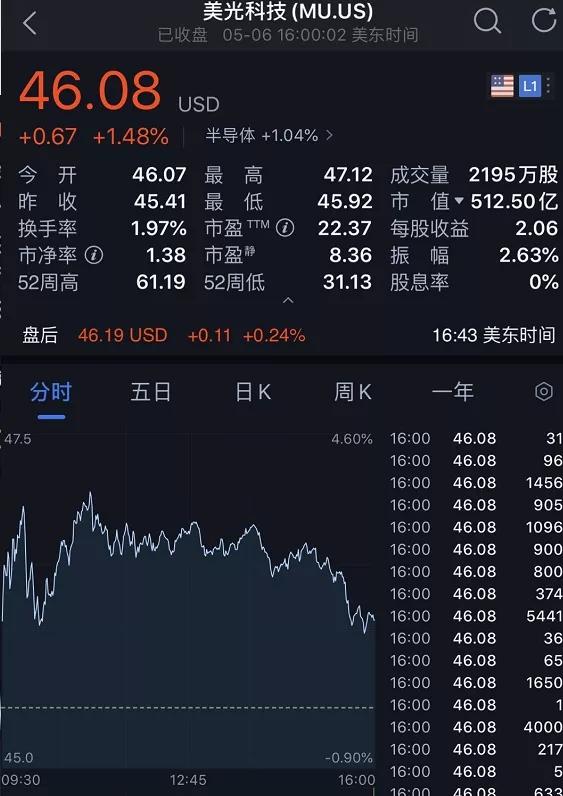The height and width of the screenshot is (796, 563).
Task: Open the overflow dots beside L1
Action: [548, 86]
